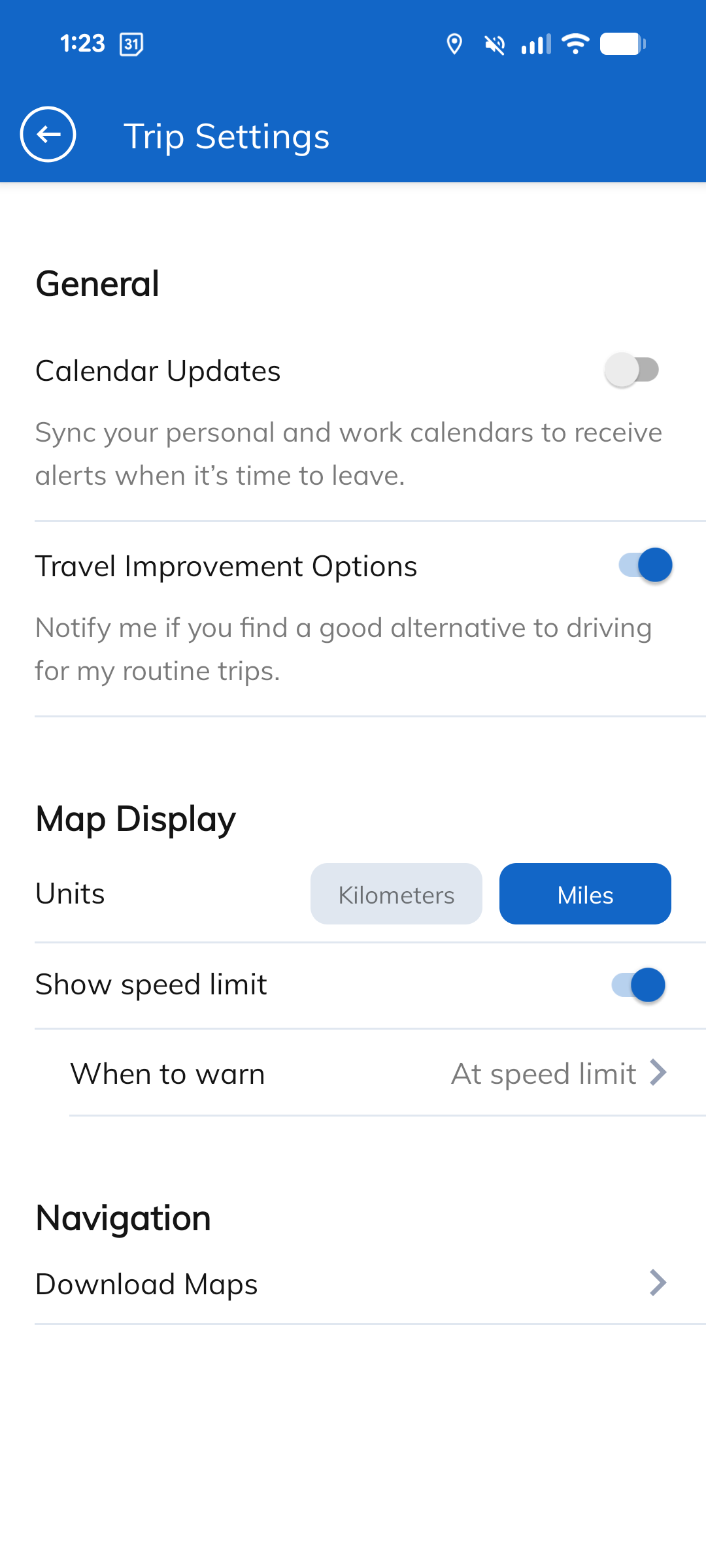Turn off Travel Improvement Options
The image size is (706, 1568).
(645, 565)
